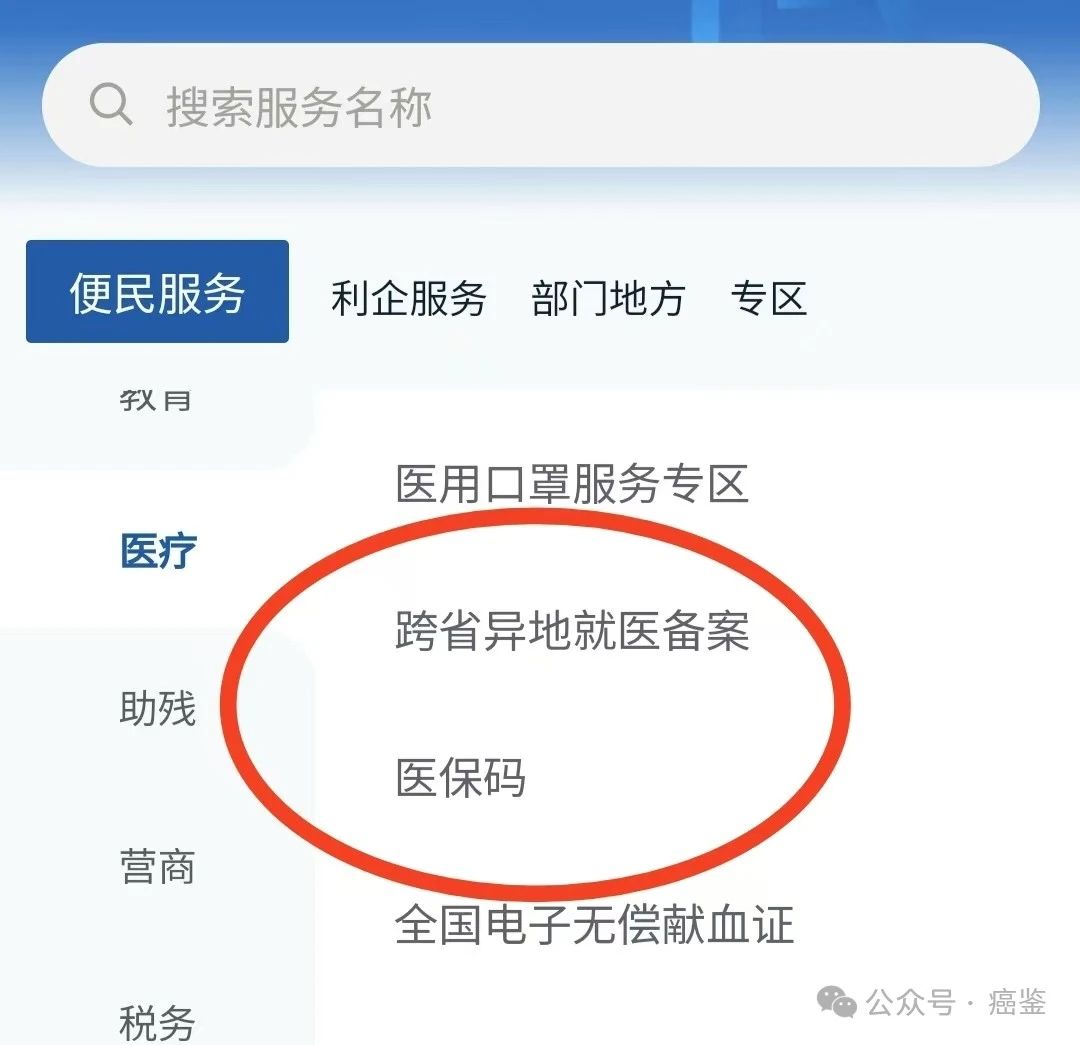This screenshot has width=1080, height=1045.
Task: Choose the 营商 category
Action: [158, 867]
